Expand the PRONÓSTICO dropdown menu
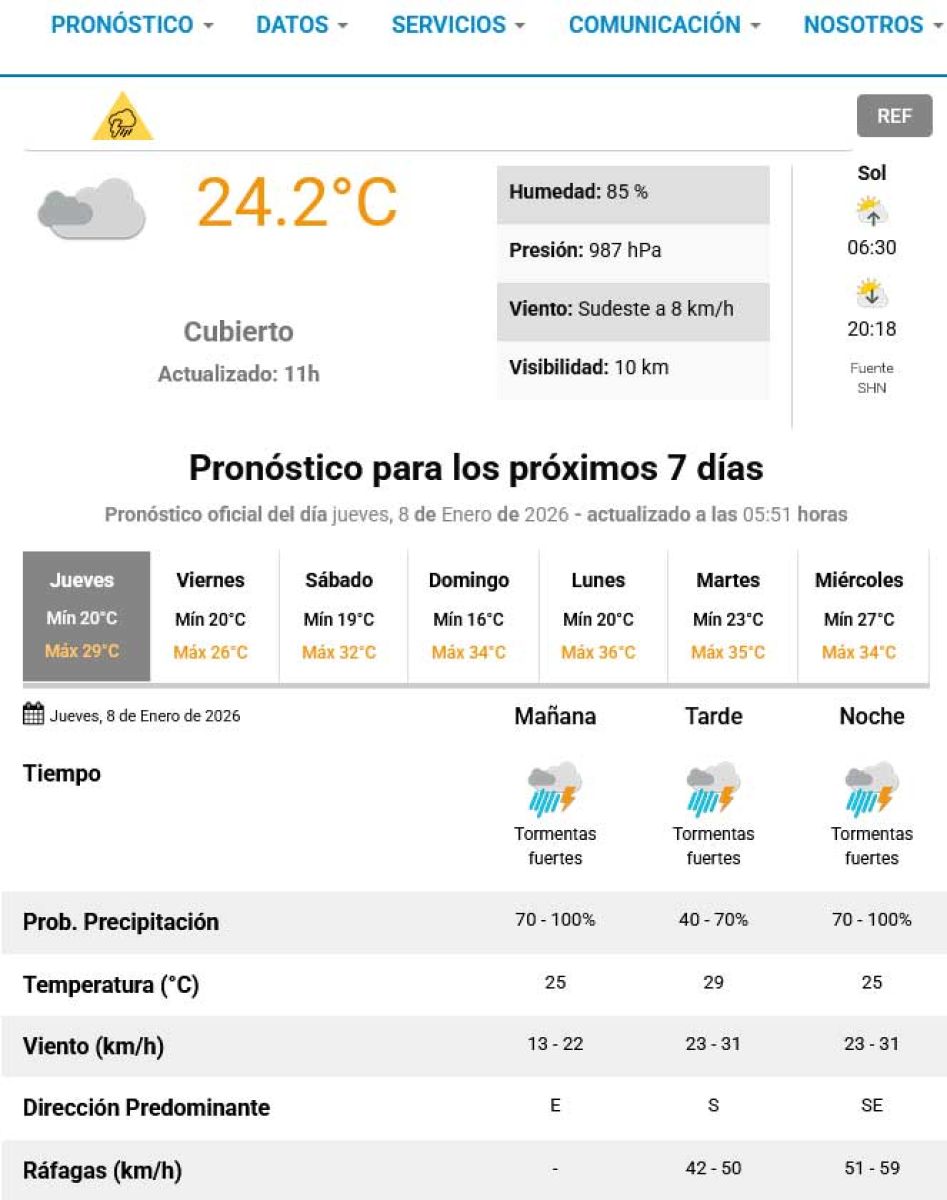Image resolution: width=947 pixels, height=1200 pixels. [x=132, y=25]
